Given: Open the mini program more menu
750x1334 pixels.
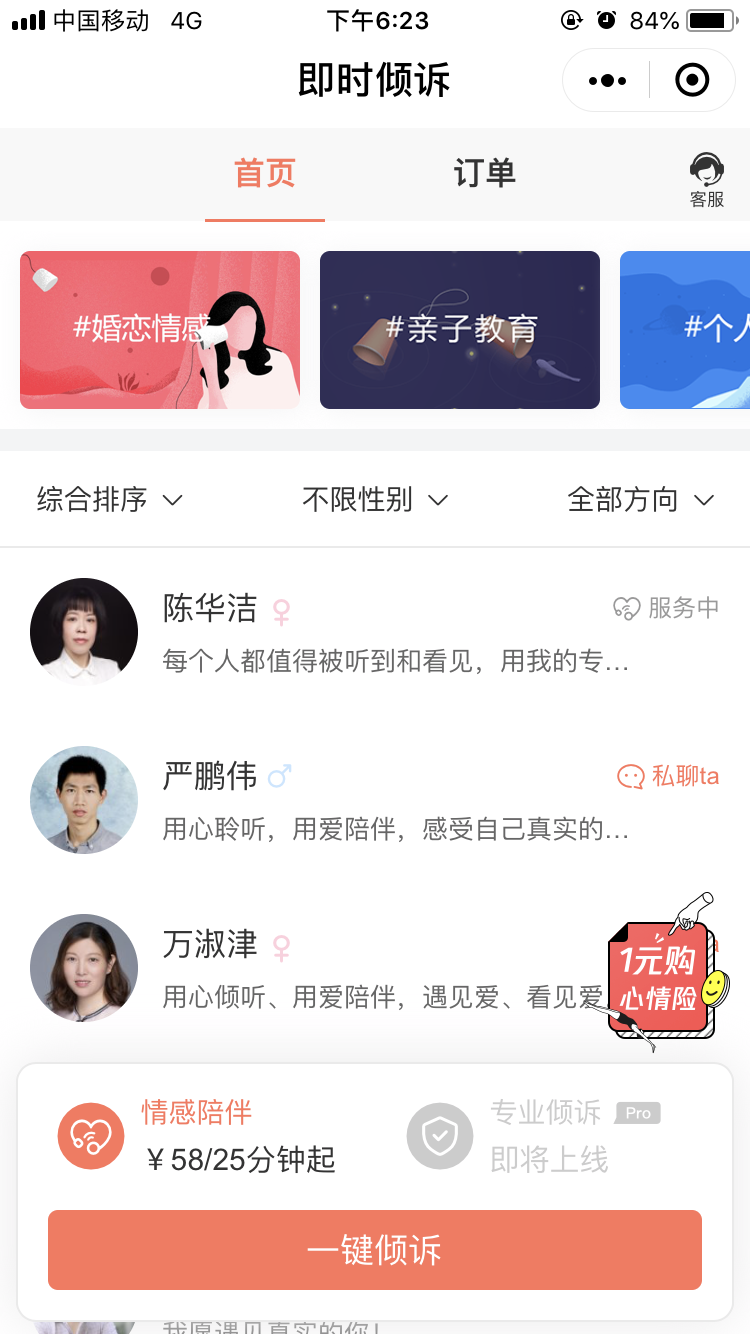Looking at the screenshot, I should coord(608,81).
